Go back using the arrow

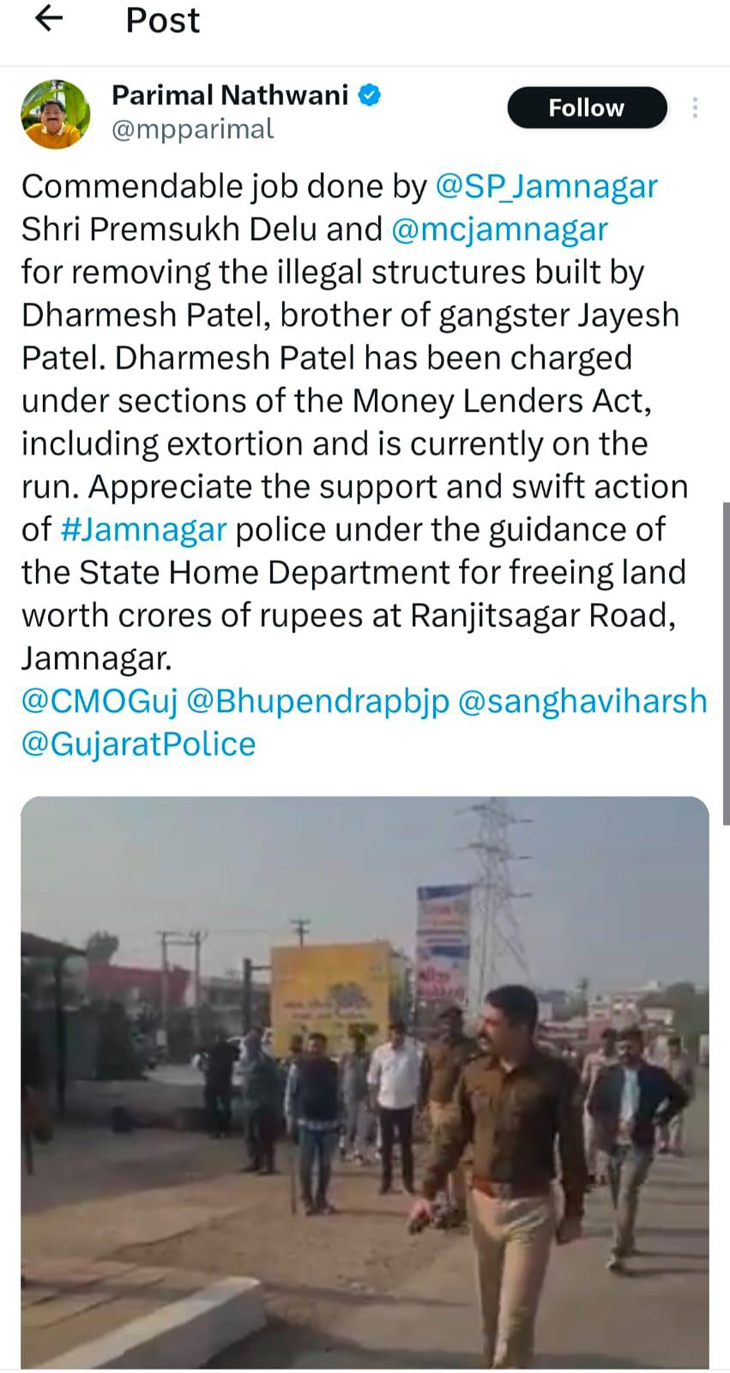coord(48,20)
